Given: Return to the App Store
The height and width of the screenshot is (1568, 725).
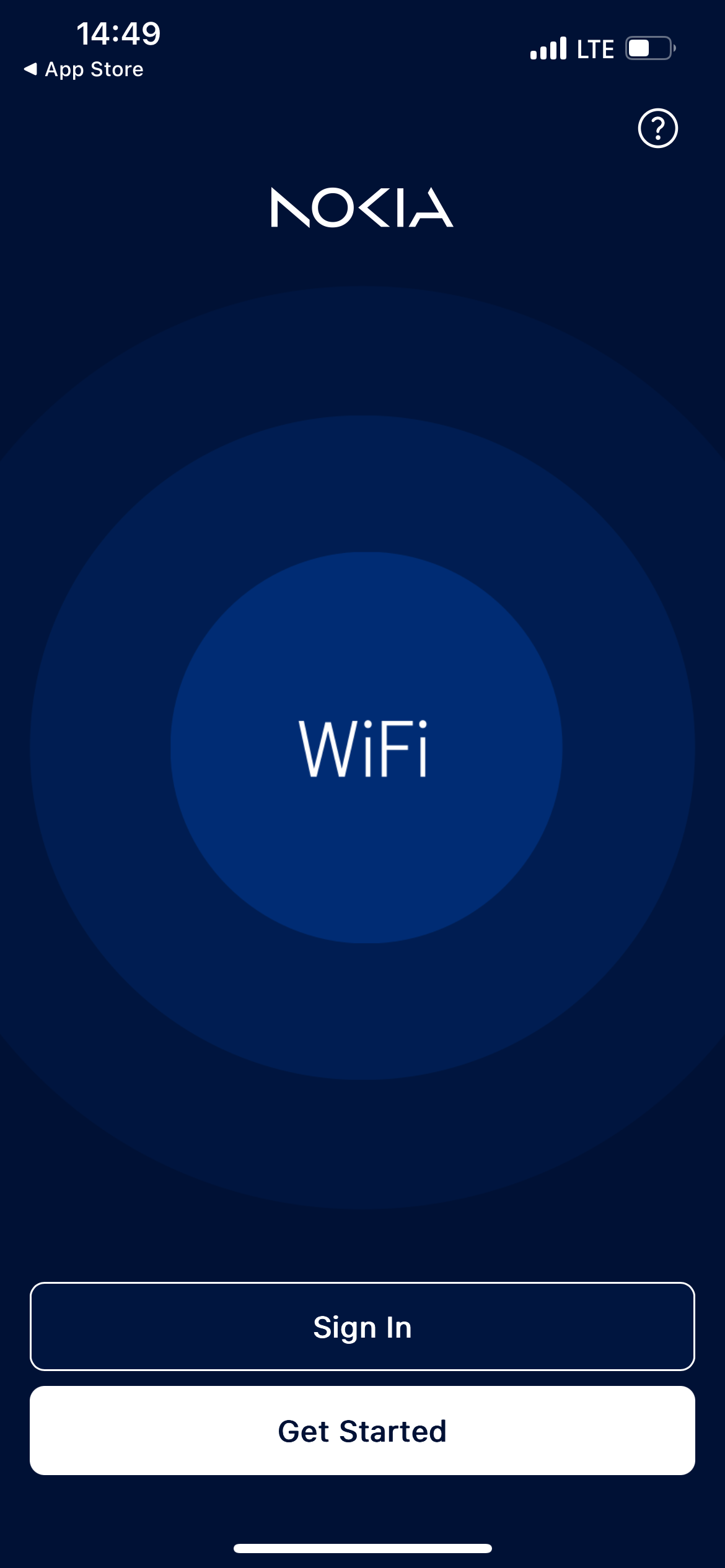Looking at the screenshot, I should tap(84, 69).
